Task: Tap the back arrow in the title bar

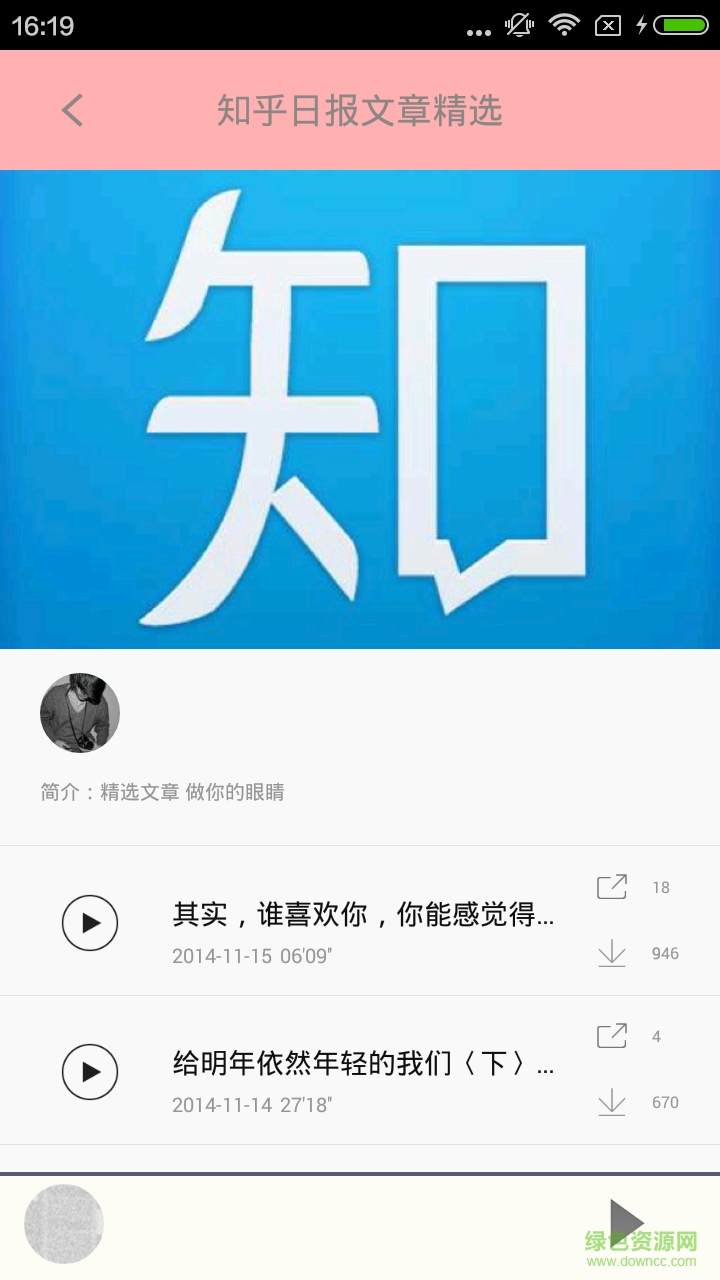Action: 70,110
